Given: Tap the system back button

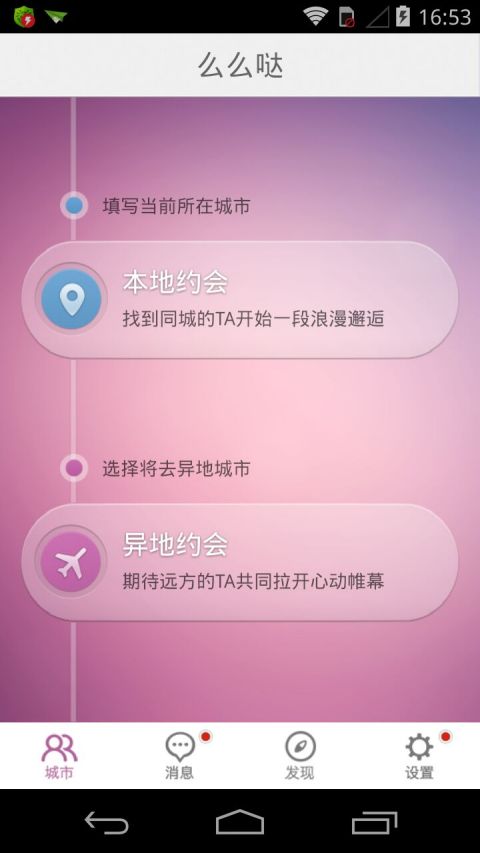Looking at the screenshot, I should (107, 822).
